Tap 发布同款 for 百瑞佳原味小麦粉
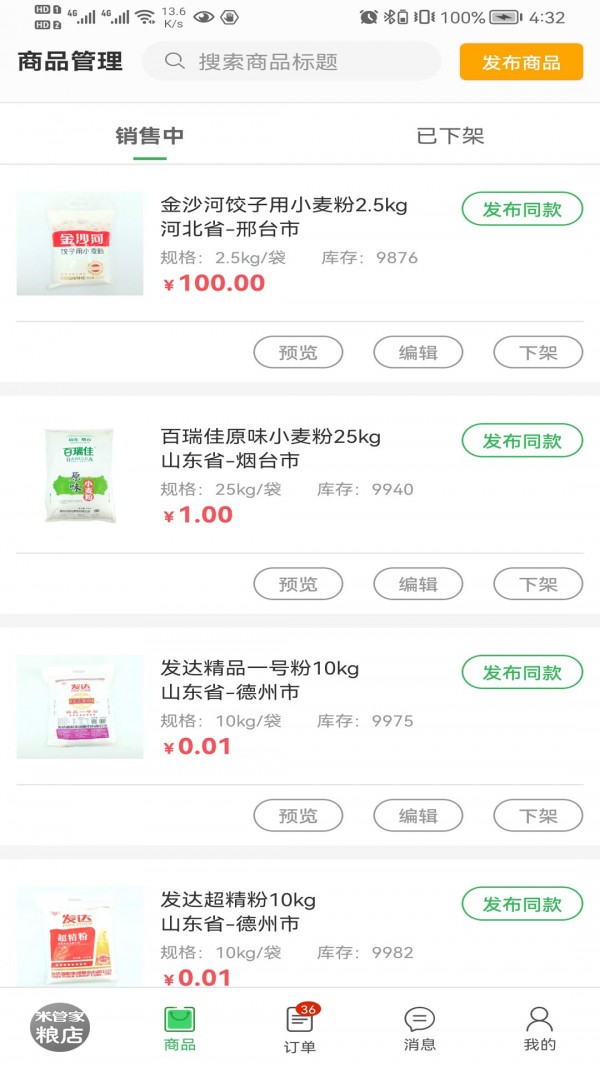The width and height of the screenshot is (600, 1067). pos(522,440)
